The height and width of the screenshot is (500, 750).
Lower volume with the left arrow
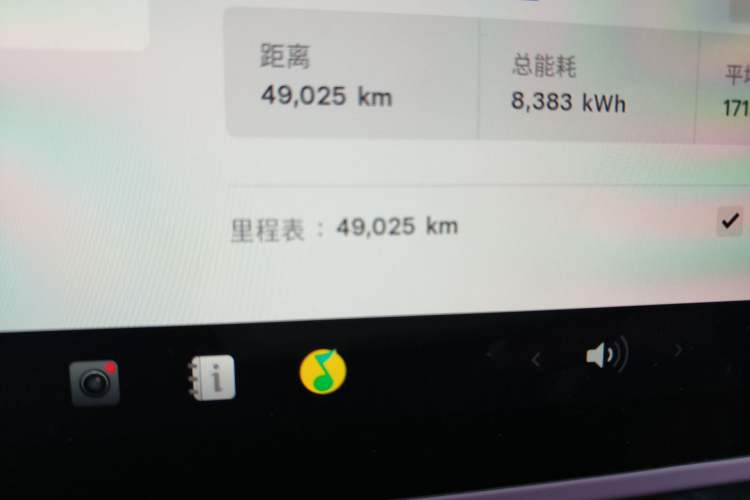point(536,360)
